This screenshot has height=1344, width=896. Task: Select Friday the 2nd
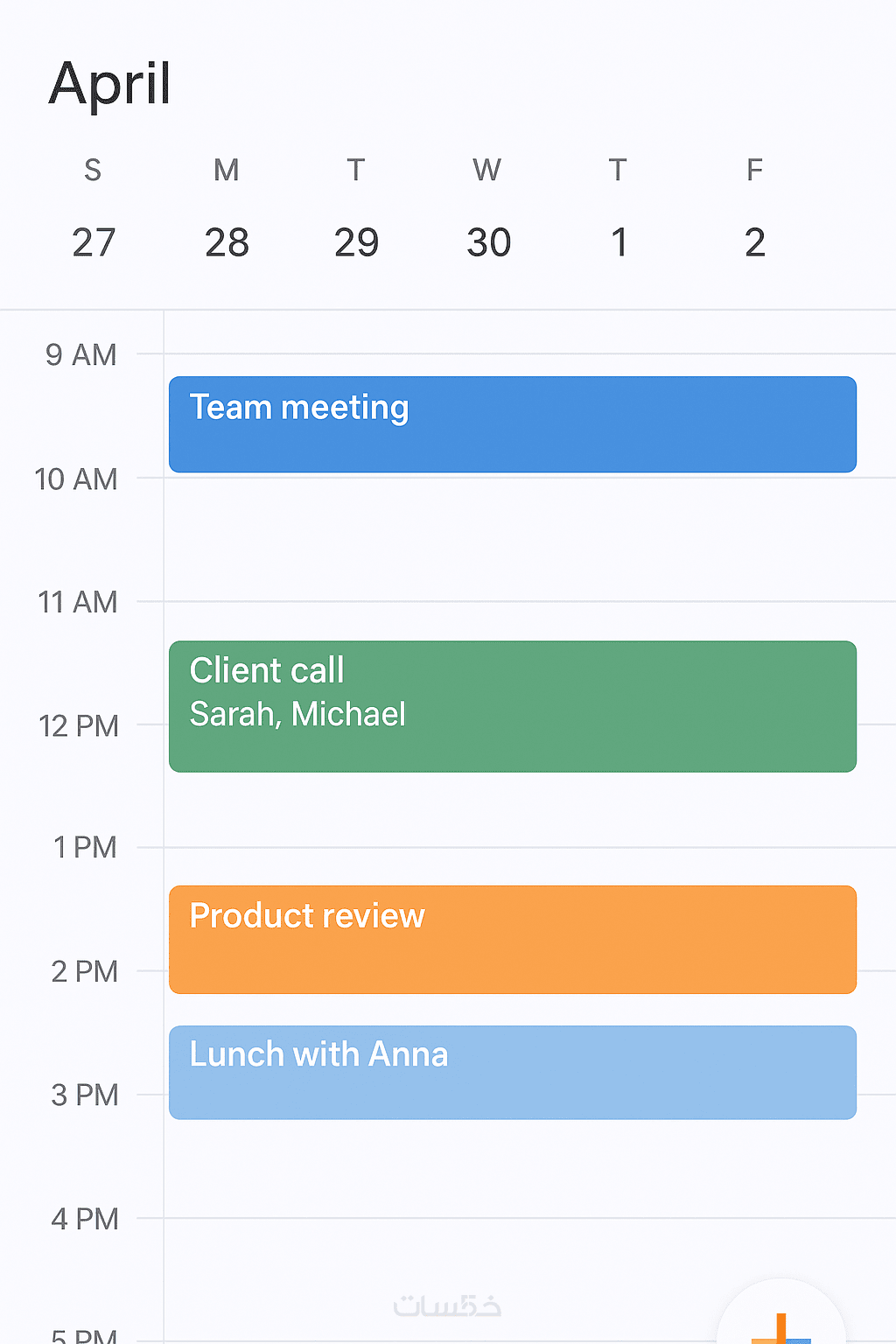tap(755, 242)
